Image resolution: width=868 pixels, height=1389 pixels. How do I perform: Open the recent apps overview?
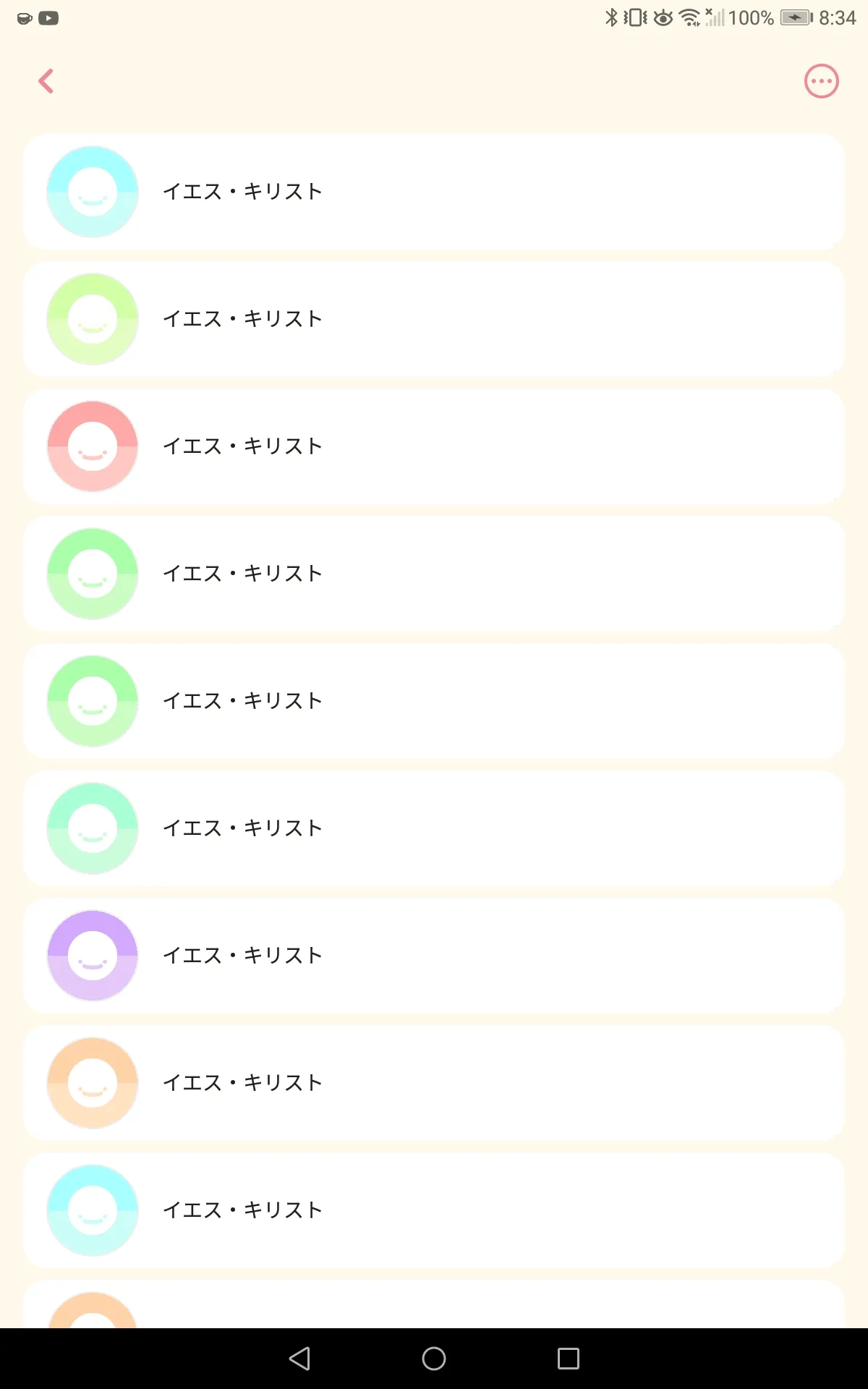click(569, 1359)
